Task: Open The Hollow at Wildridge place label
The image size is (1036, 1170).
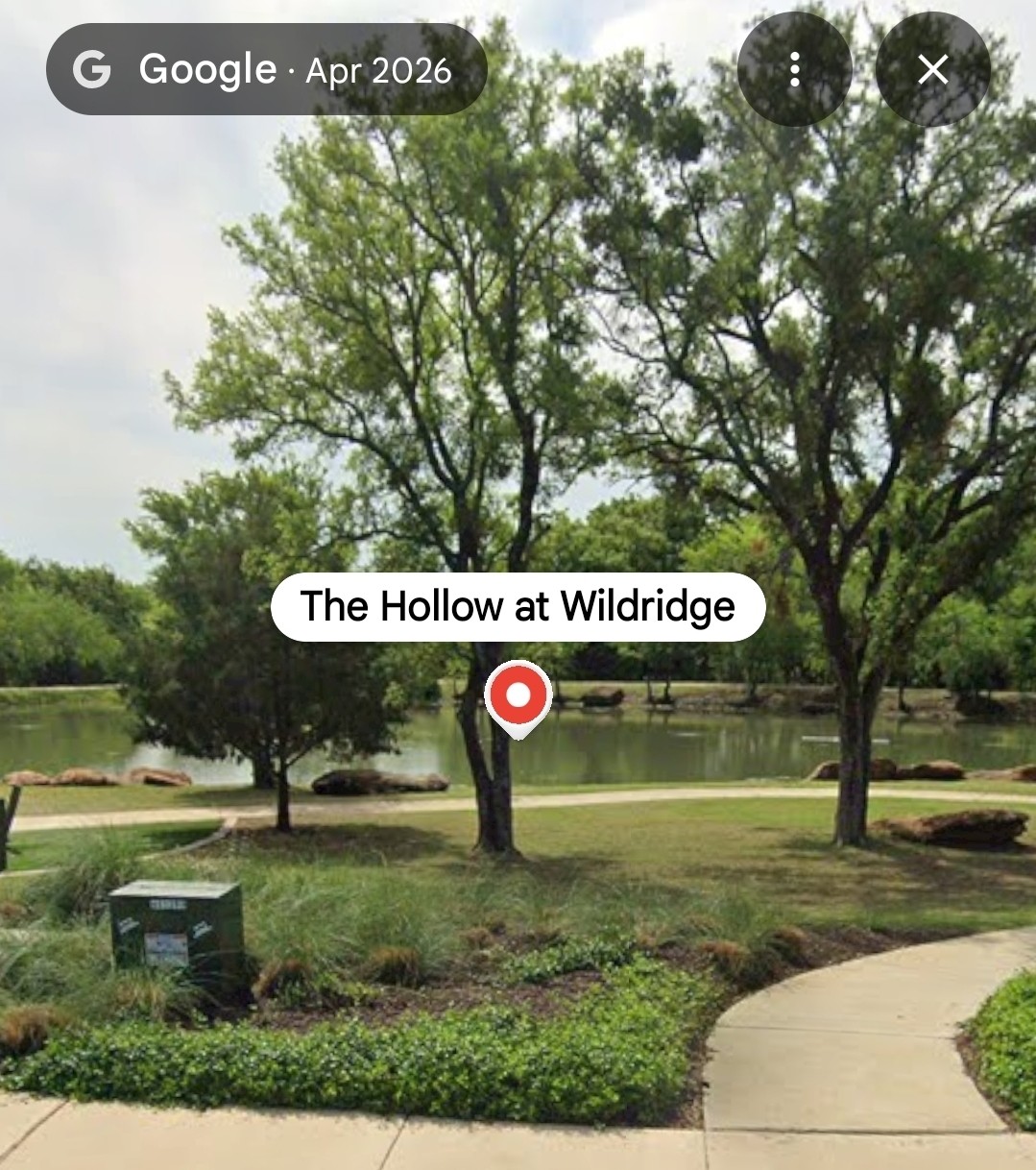Action: (518, 607)
